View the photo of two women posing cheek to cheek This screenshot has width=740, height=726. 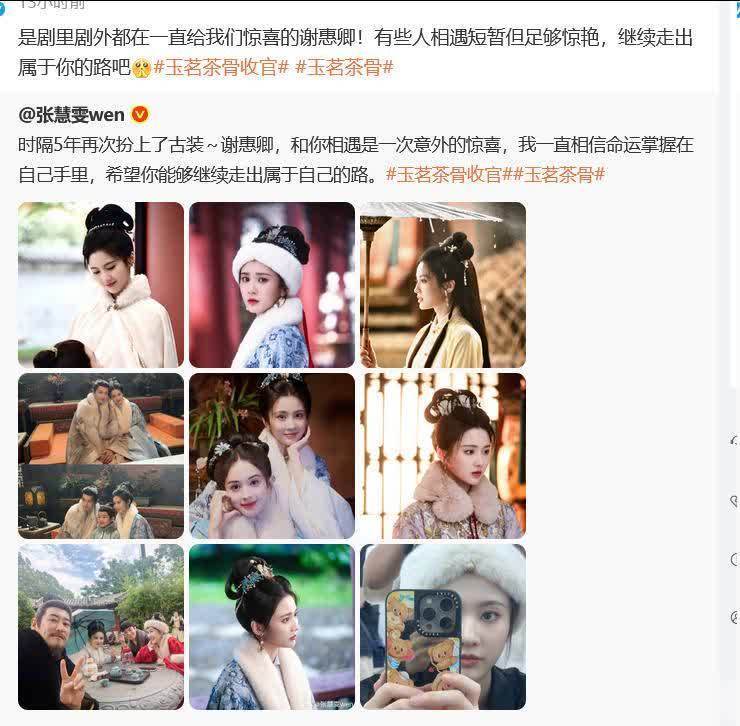pos(272,456)
